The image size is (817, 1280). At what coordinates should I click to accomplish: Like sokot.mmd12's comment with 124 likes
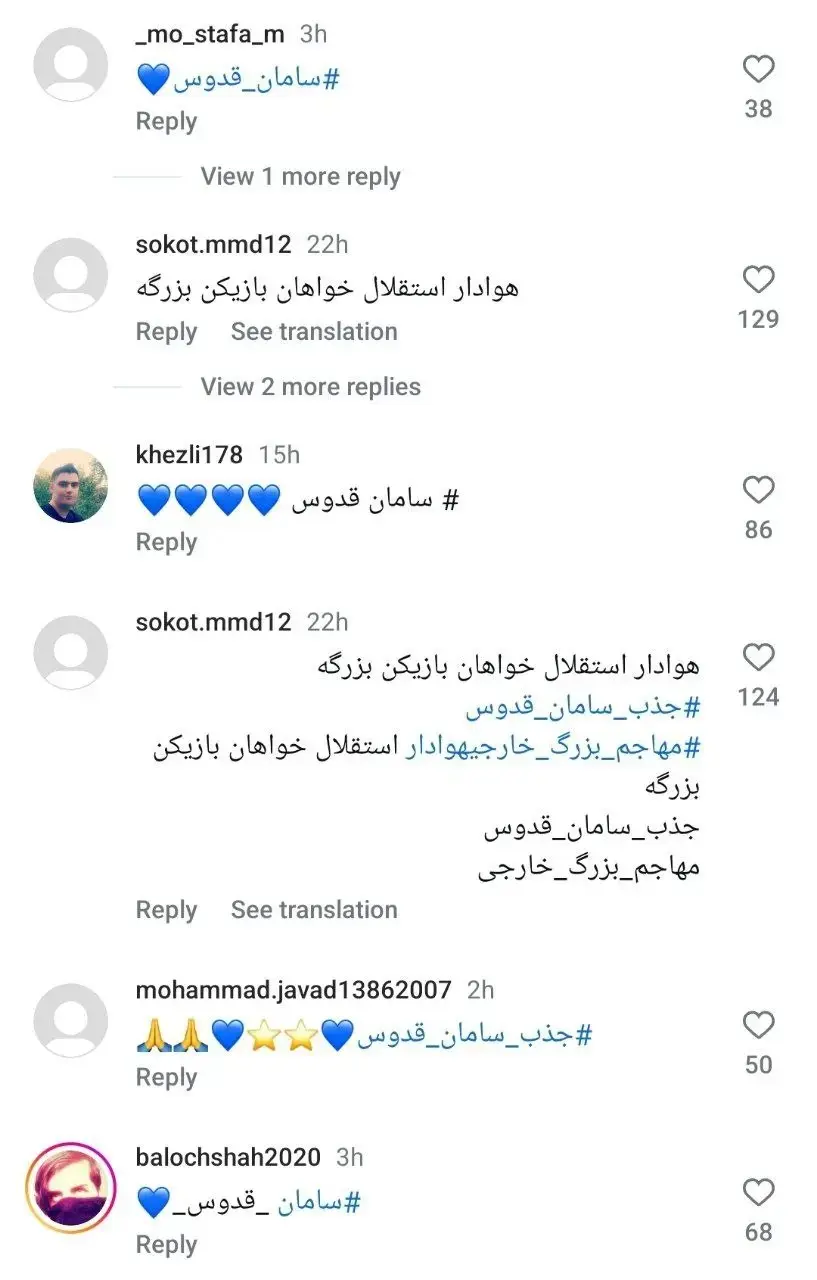coord(758,658)
